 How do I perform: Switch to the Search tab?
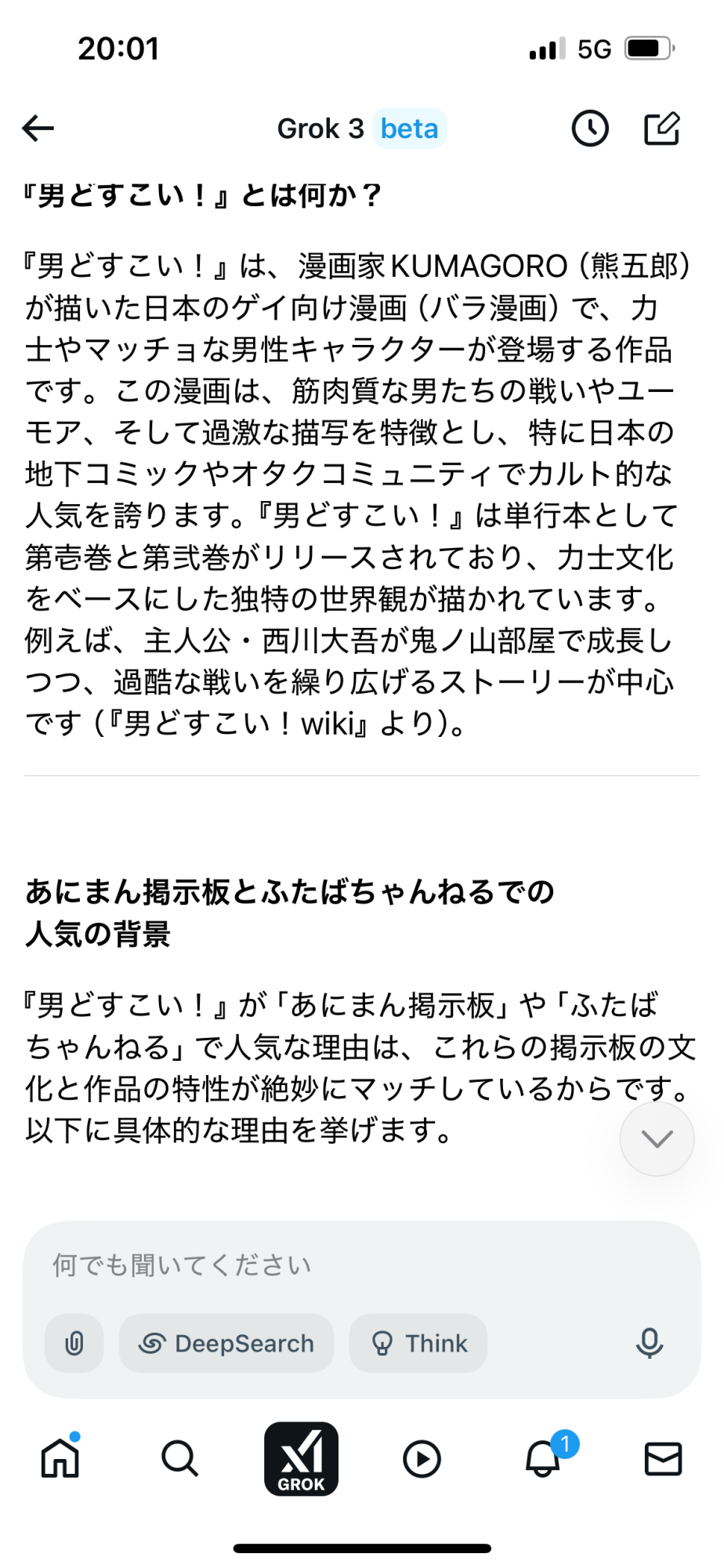tap(180, 1459)
